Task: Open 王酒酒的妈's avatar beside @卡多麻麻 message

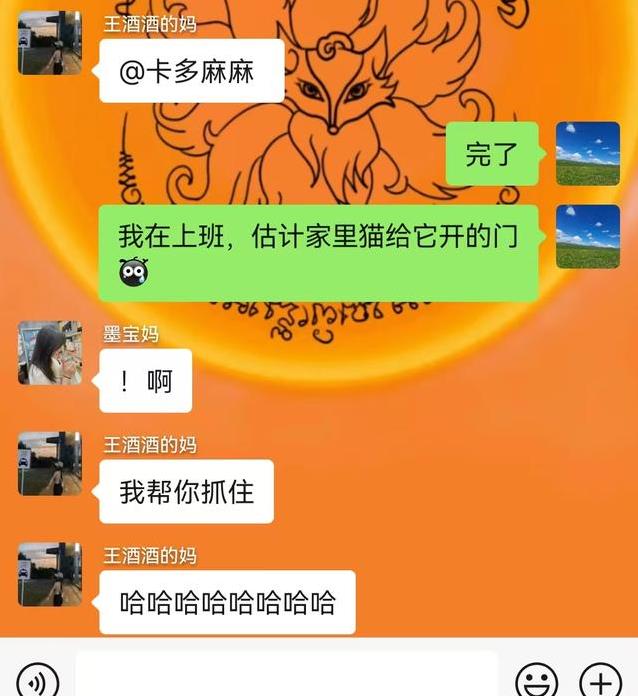Action: [x=50, y=43]
